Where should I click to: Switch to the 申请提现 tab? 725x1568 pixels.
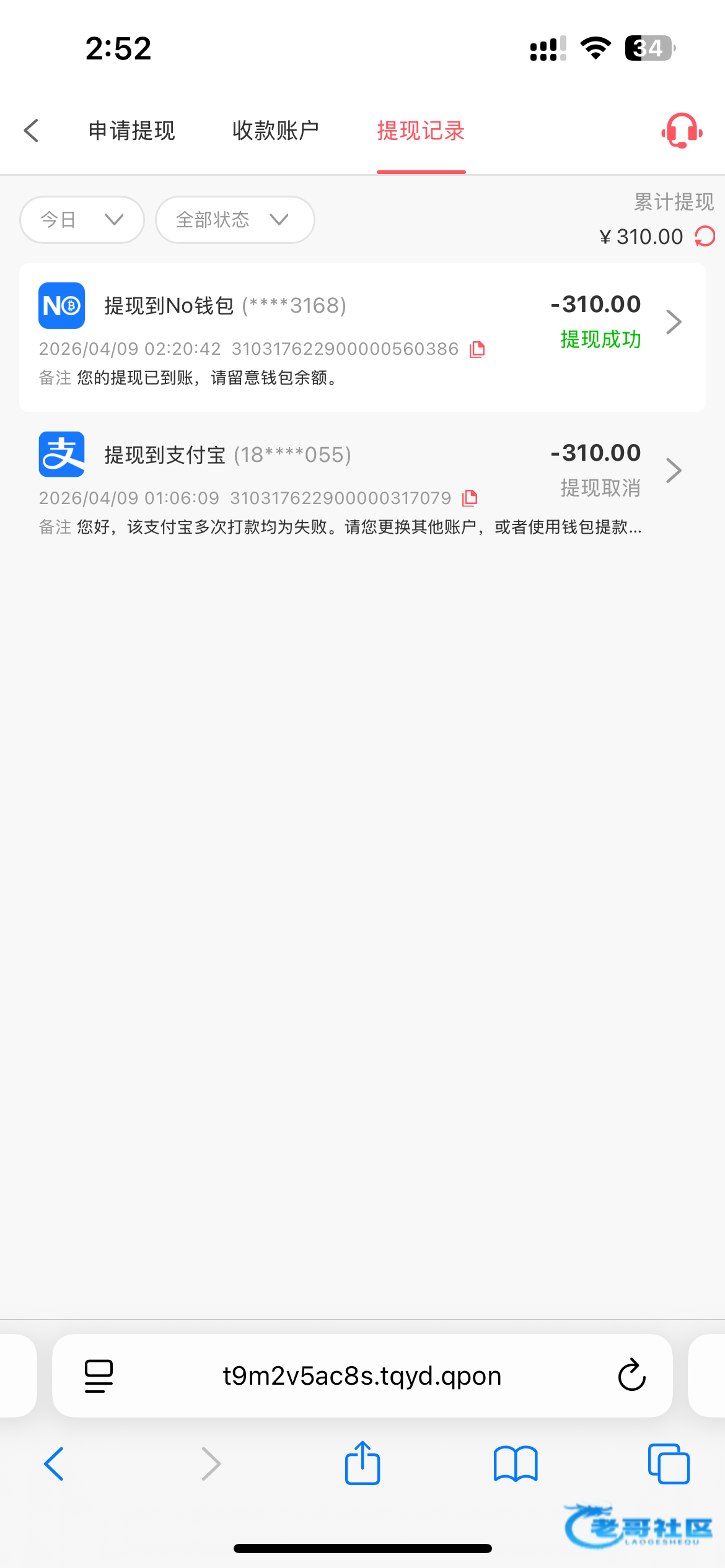pos(131,131)
